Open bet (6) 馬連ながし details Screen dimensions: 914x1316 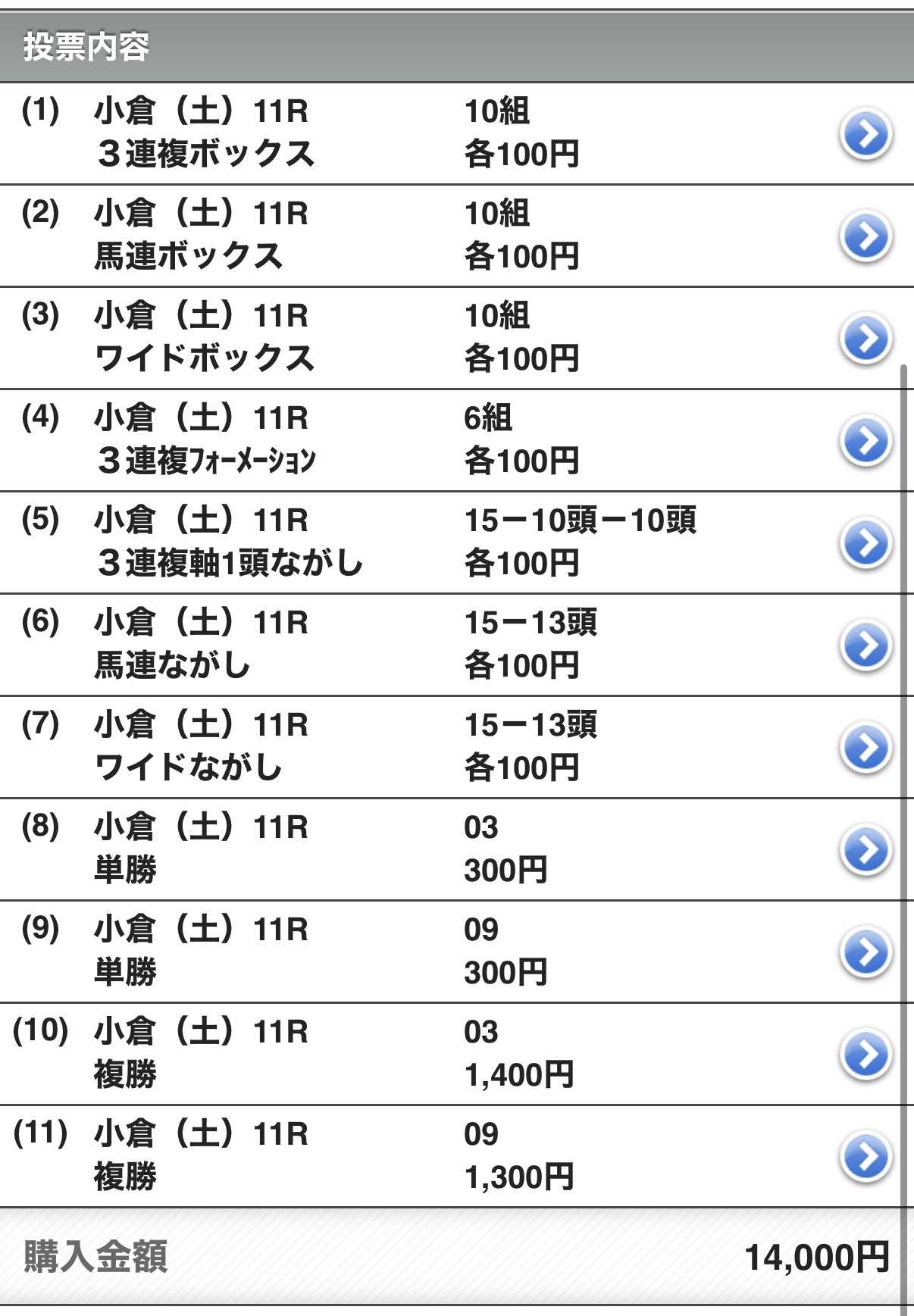(x=865, y=645)
